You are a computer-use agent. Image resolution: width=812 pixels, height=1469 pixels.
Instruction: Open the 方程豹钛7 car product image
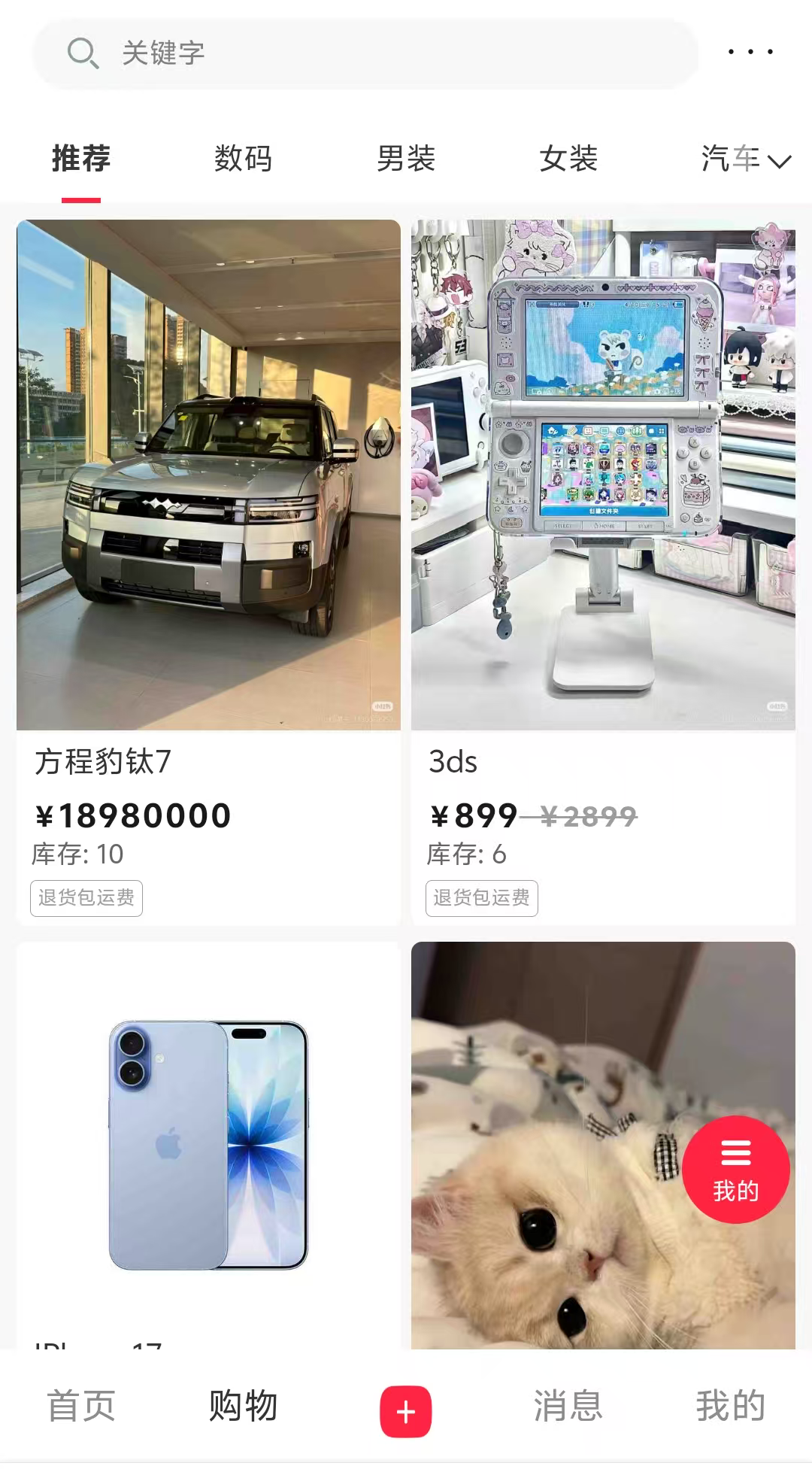tap(209, 474)
